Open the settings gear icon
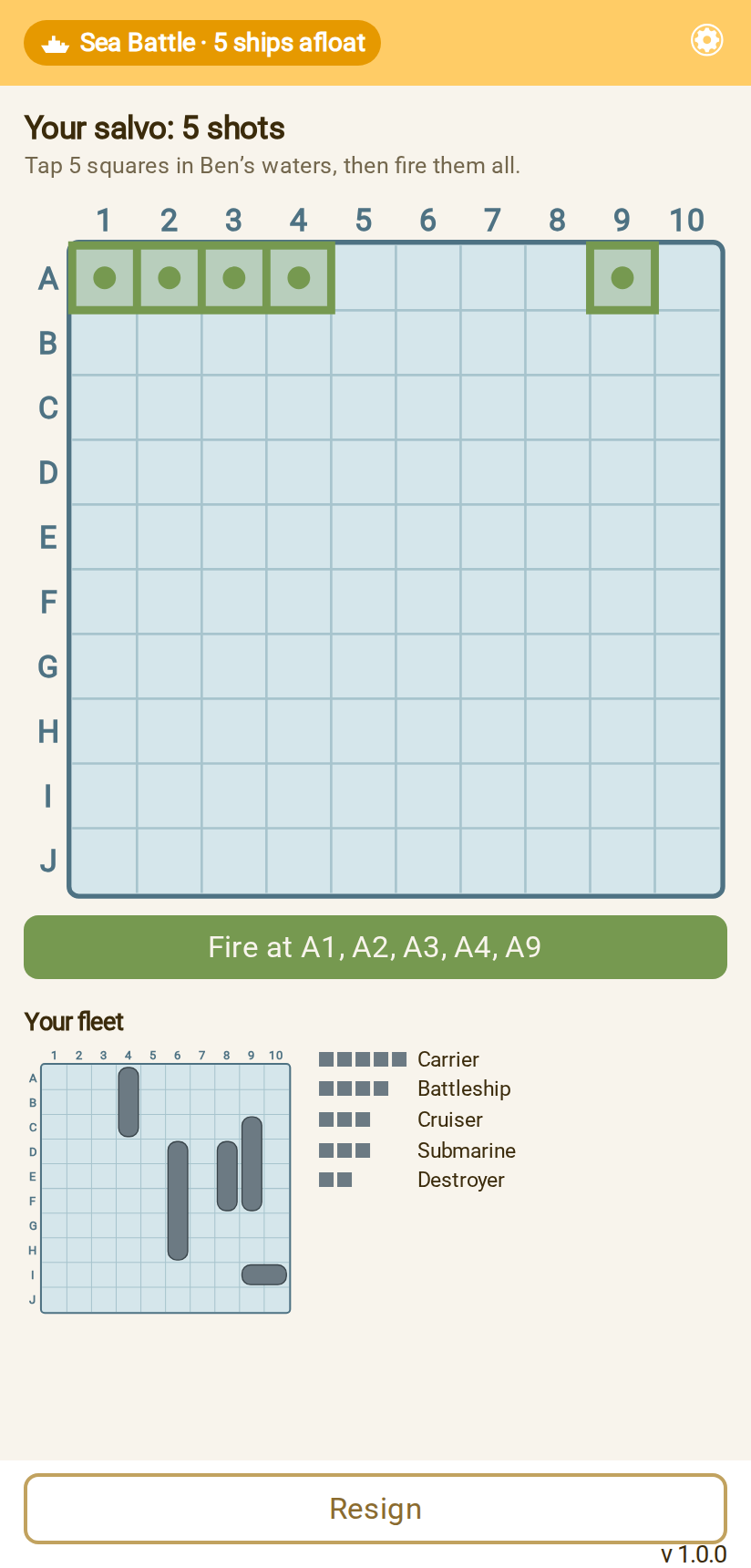This screenshot has height=1568, width=751. coord(706,40)
